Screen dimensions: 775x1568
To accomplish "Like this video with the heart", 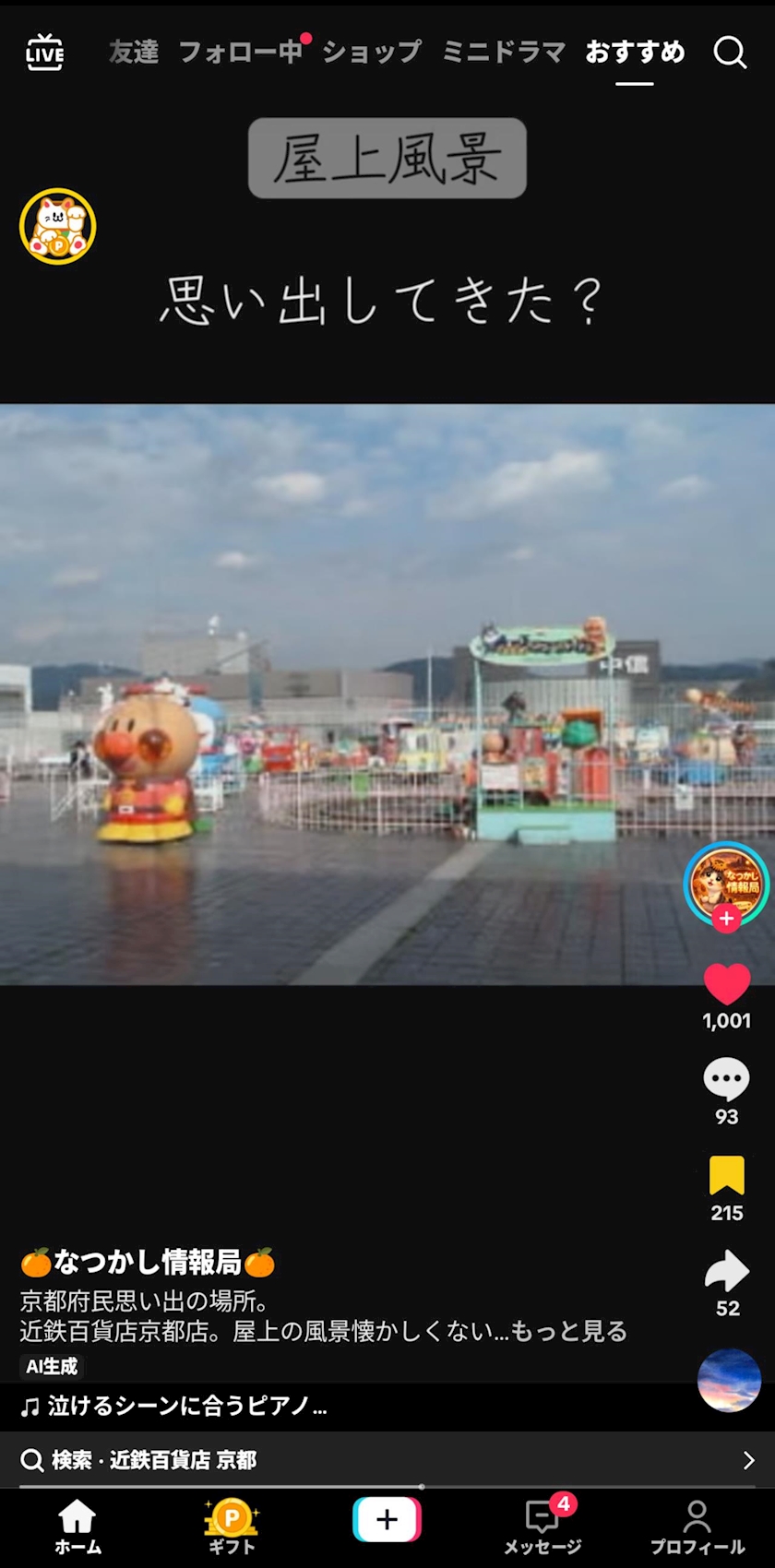I will tap(727, 984).
